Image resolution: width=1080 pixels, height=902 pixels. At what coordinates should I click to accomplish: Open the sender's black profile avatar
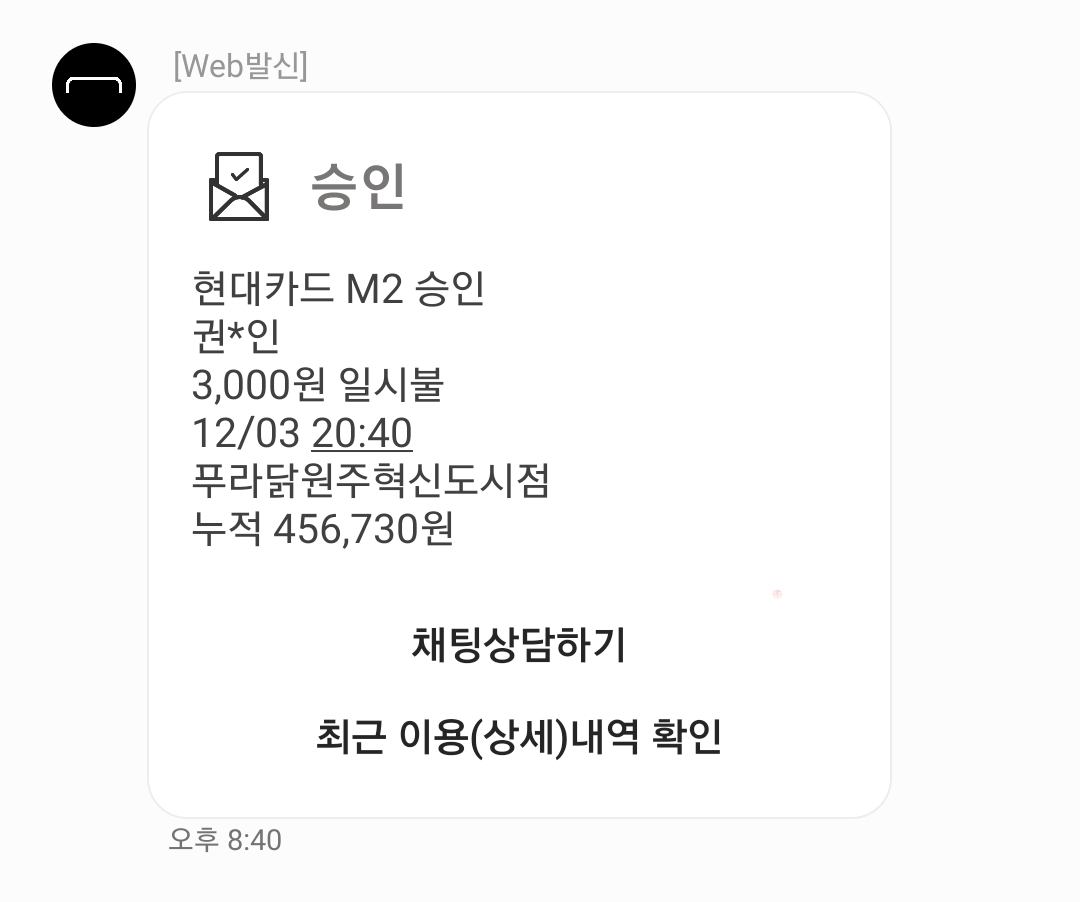pyautogui.click(x=94, y=85)
